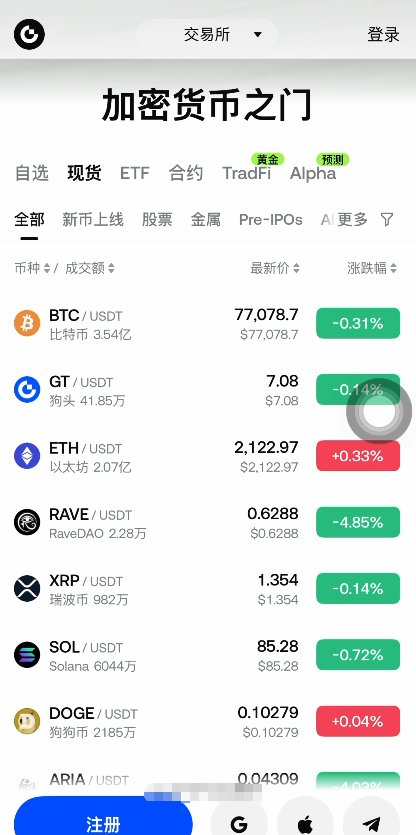Open the 交易所 dropdown at top

point(207,35)
